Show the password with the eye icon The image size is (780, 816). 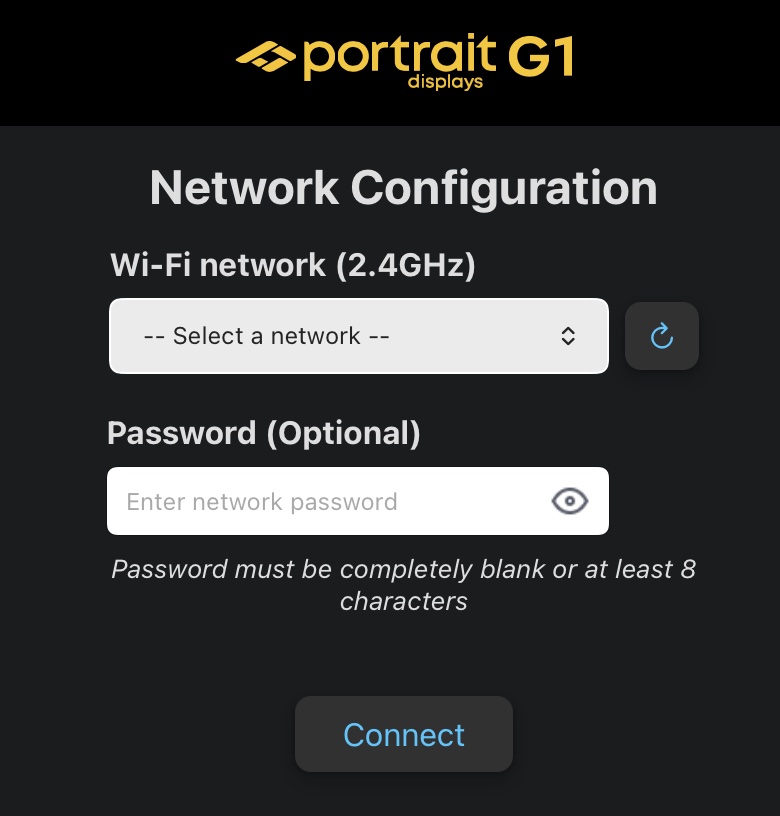[x=570, y=501]
